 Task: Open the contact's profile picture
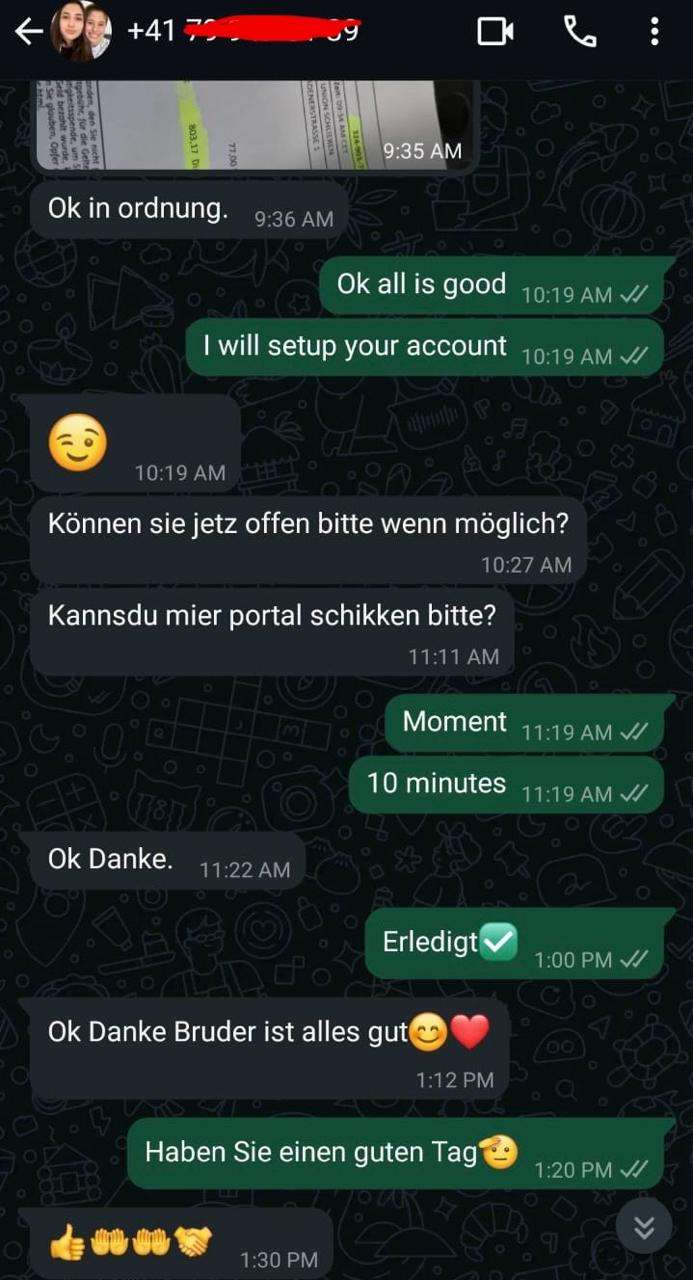point(81,32)
